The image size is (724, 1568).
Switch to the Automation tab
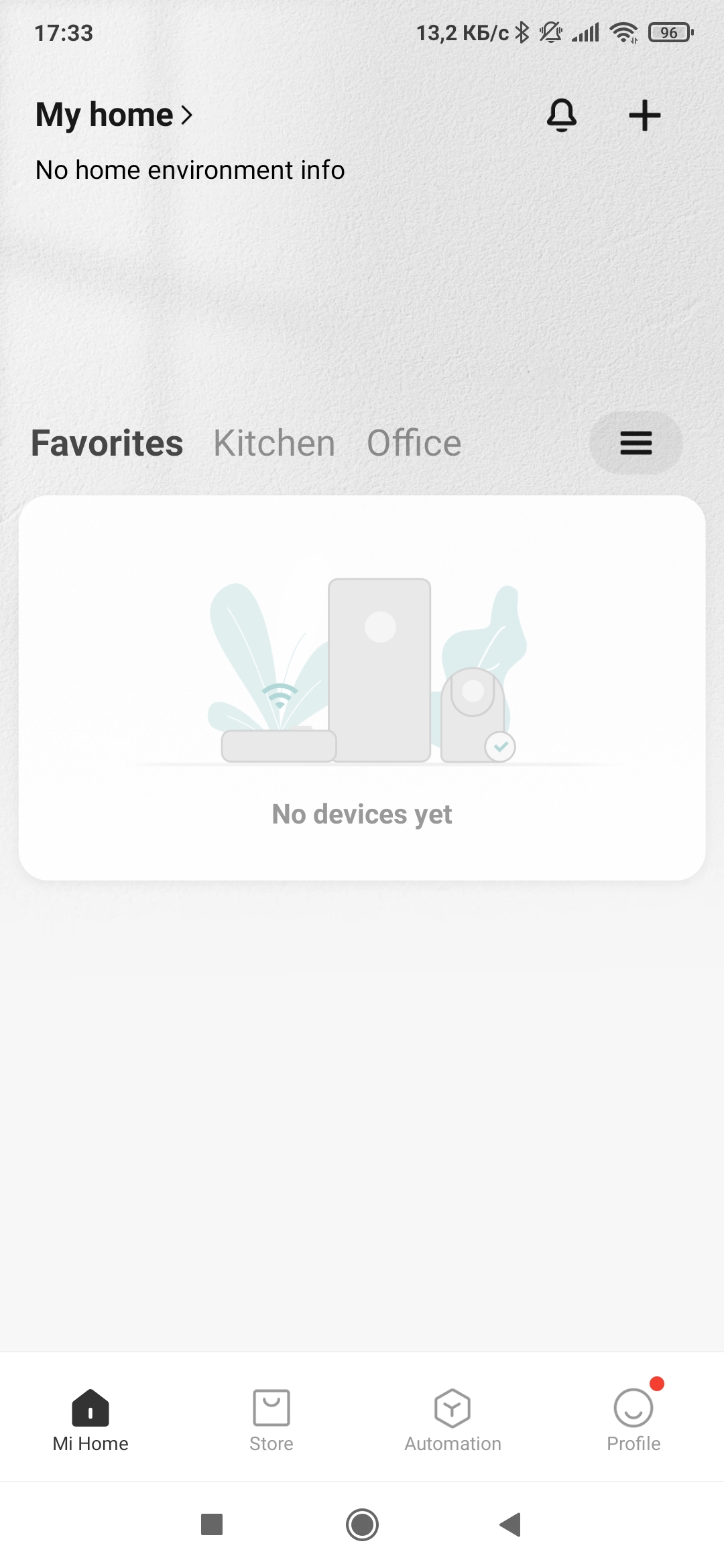click(452, 1419)
